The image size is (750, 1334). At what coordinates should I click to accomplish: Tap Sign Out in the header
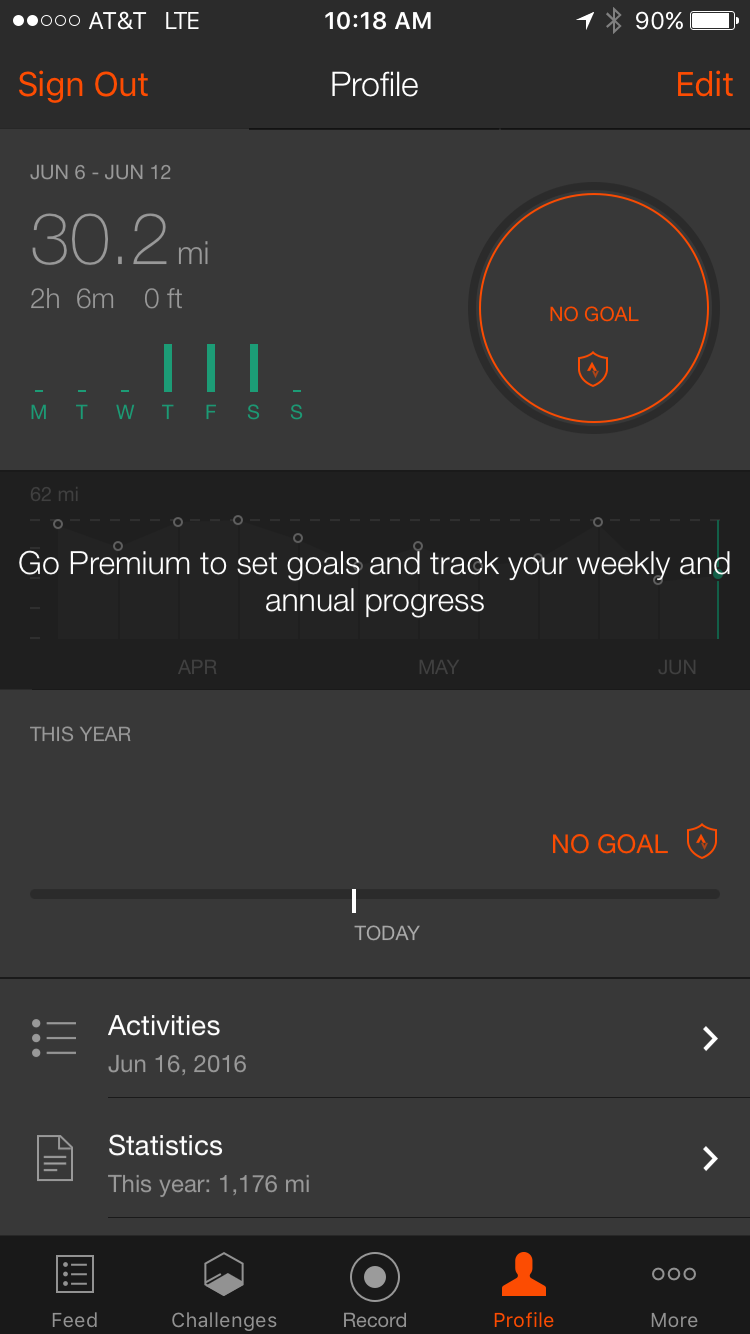tap(83, 85)
